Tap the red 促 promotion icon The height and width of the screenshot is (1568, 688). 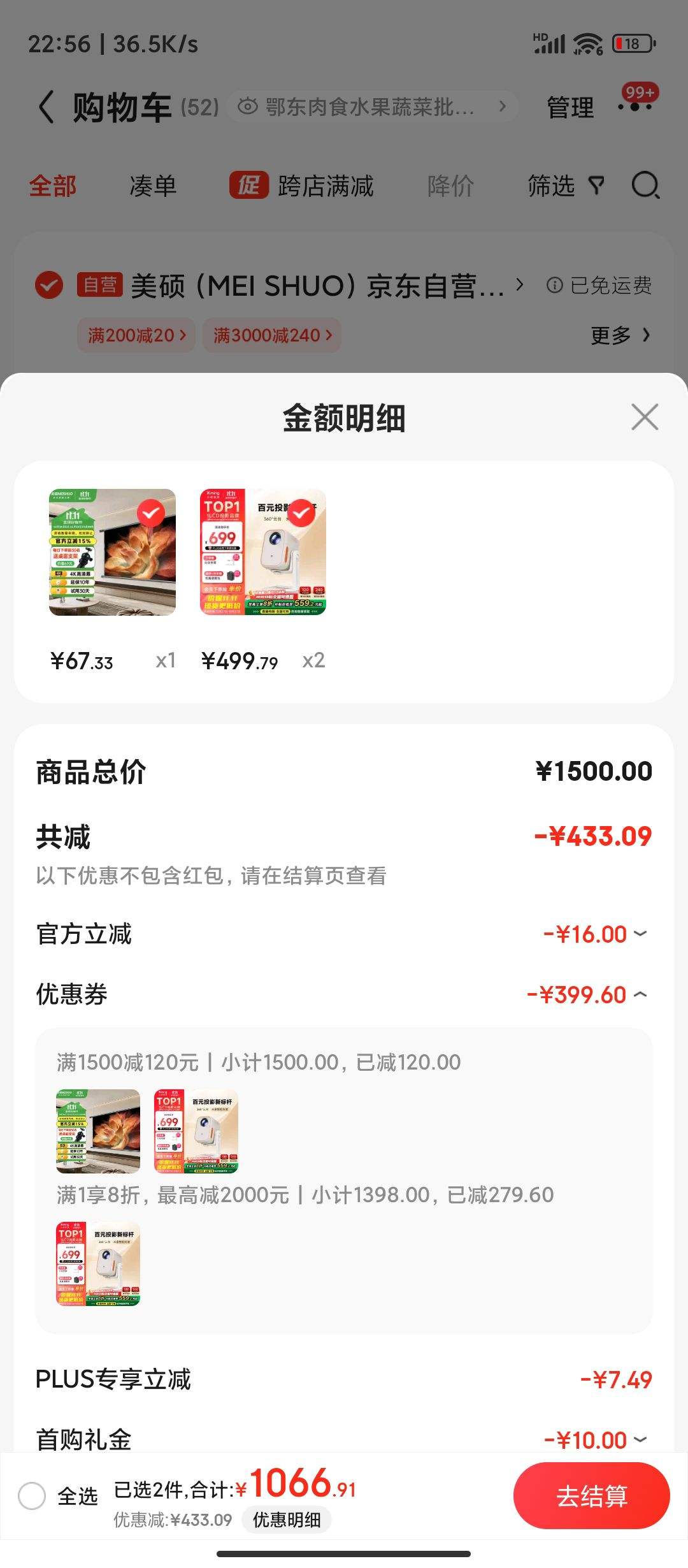[248, 186]
